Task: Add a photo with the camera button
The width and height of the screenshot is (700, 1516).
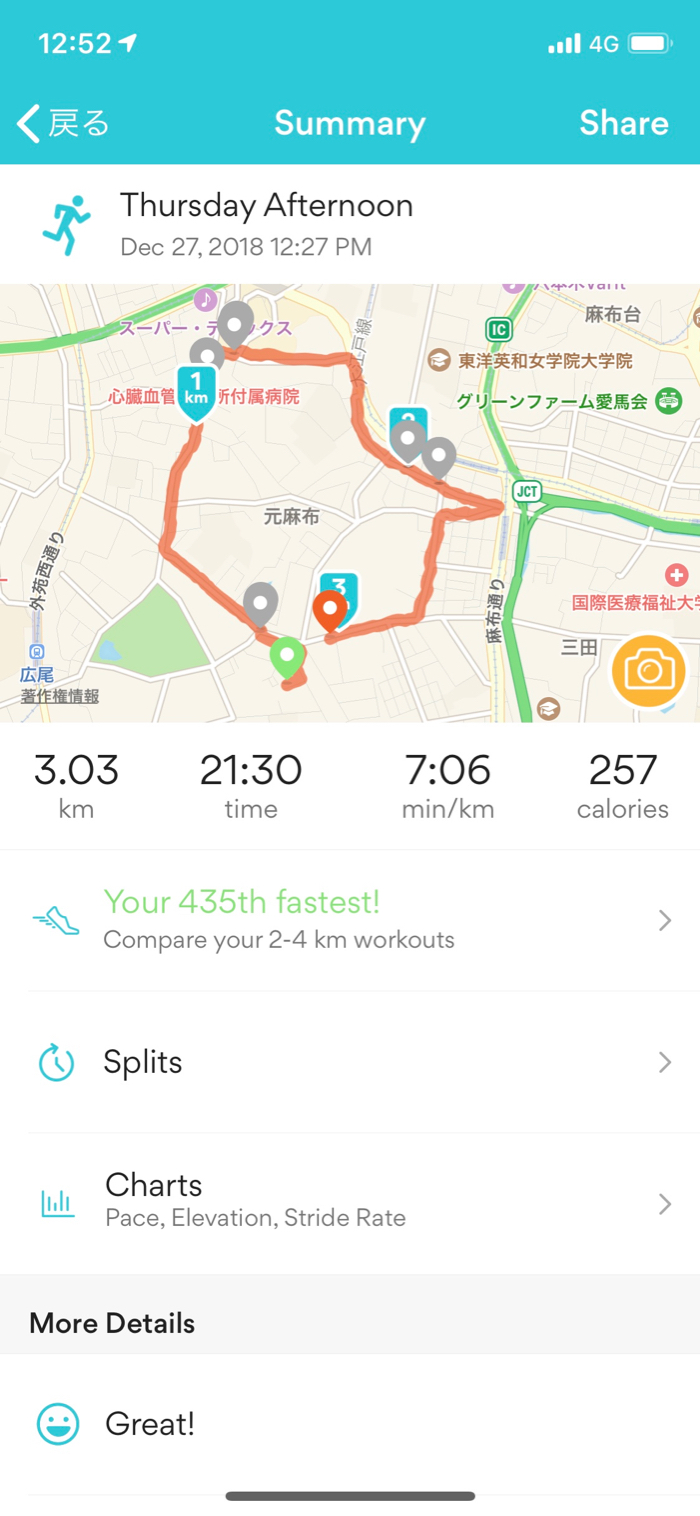Action: coord(649,670)
